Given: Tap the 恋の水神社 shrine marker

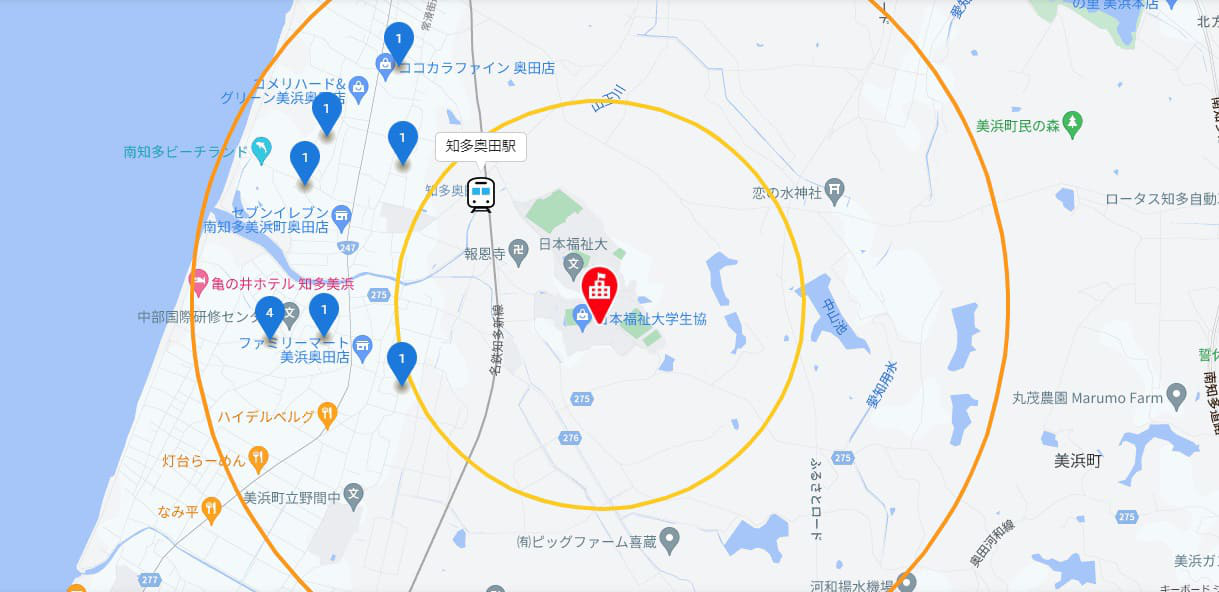Looking at the screenshot, I should (x=836, y=190).
